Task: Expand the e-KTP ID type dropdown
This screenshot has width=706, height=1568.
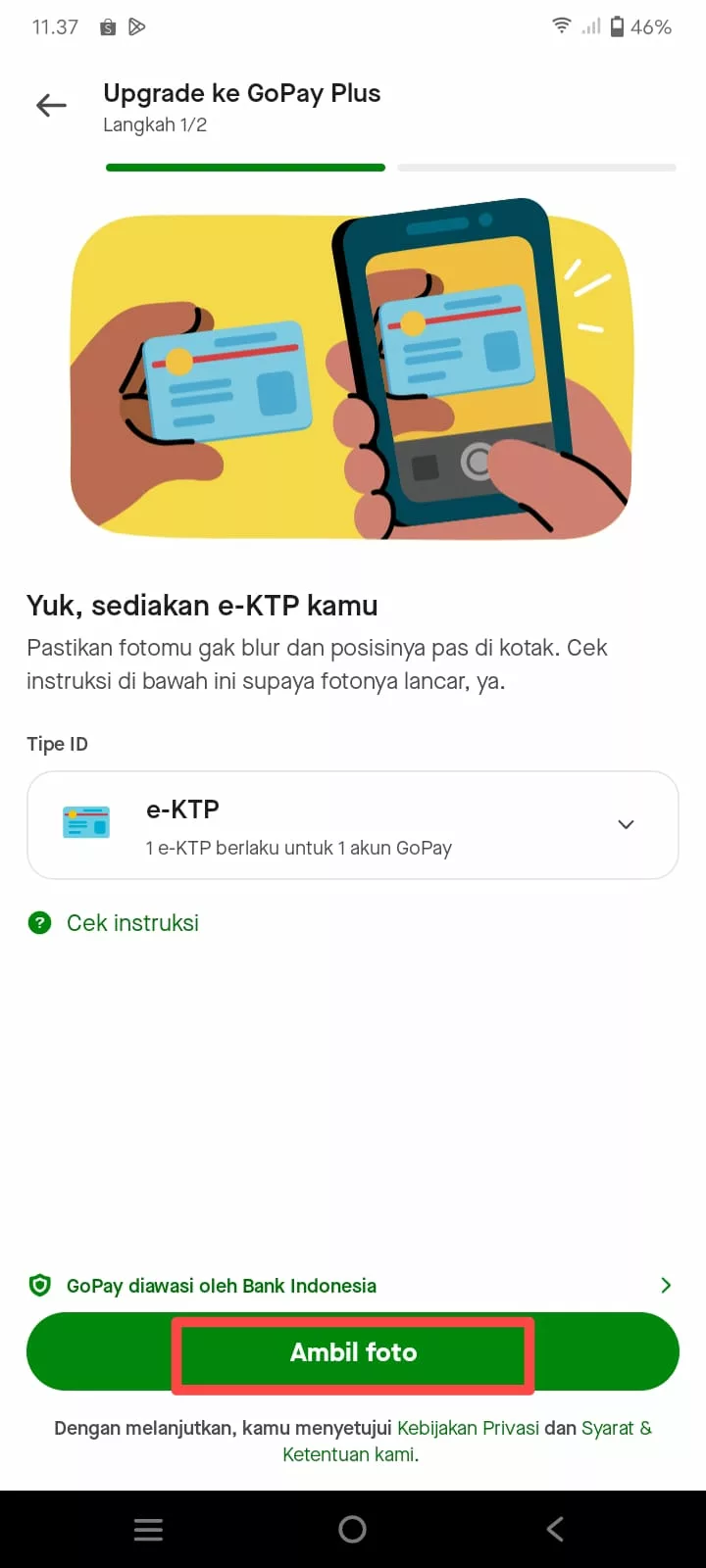Action: [626, 824]
